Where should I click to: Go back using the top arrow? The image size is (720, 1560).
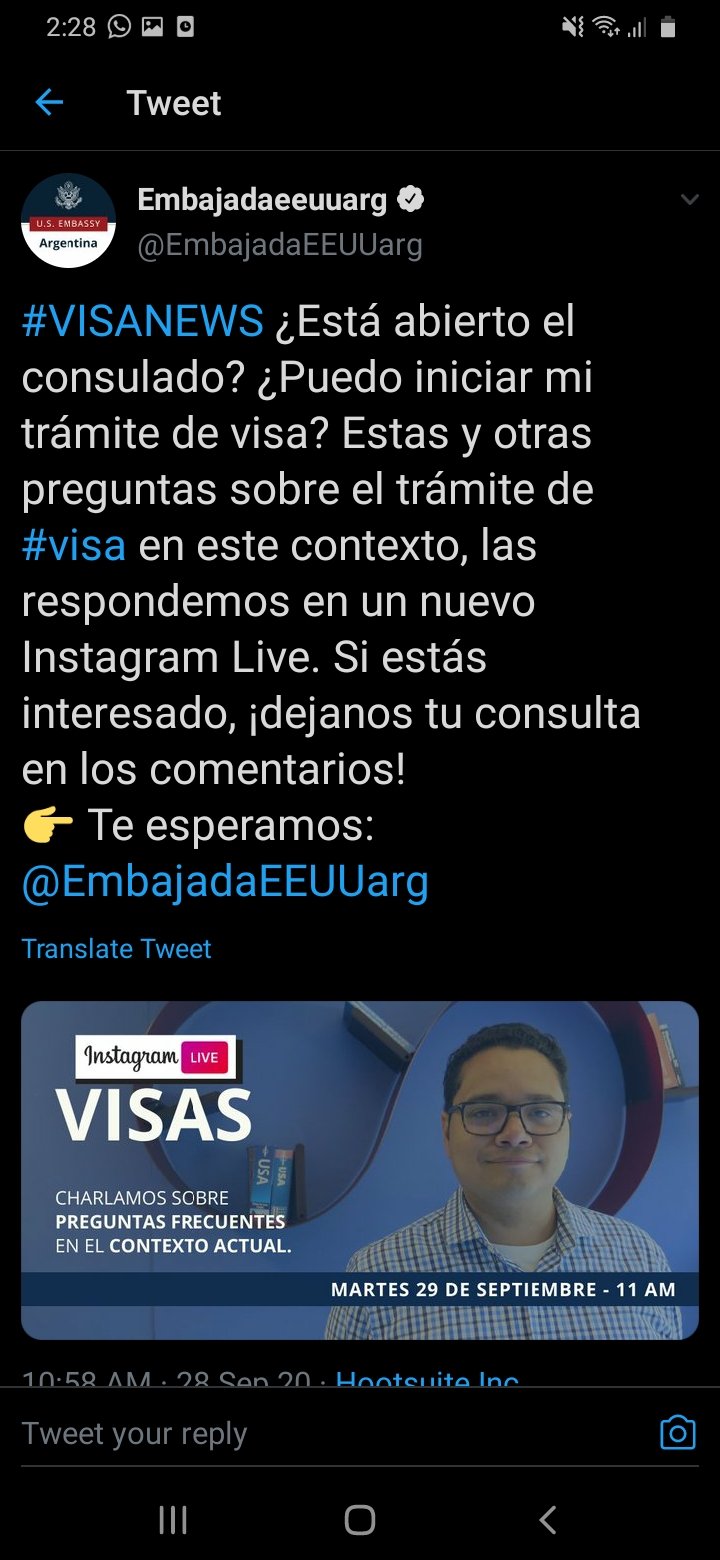point(49,102)
